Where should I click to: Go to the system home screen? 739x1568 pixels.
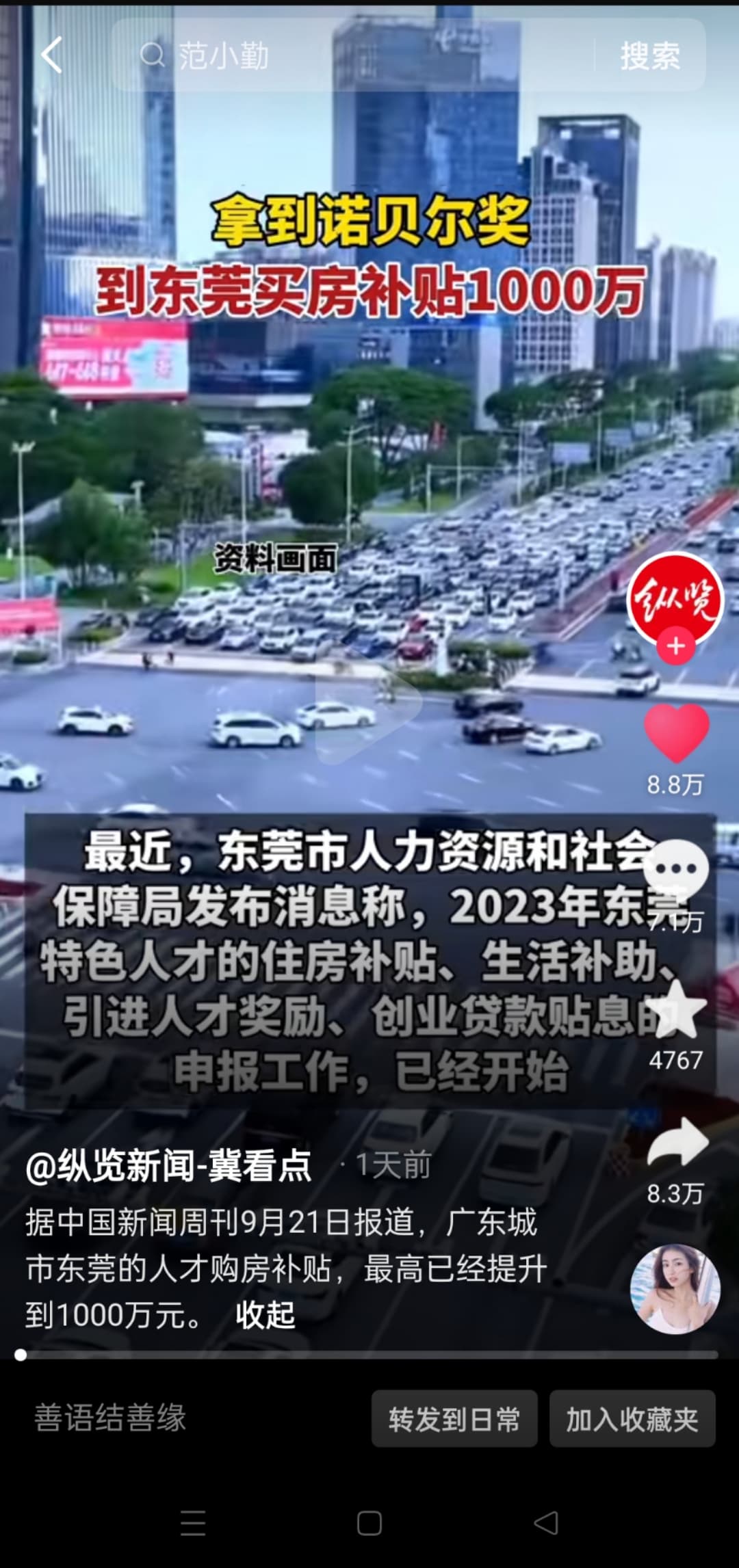369,1523
